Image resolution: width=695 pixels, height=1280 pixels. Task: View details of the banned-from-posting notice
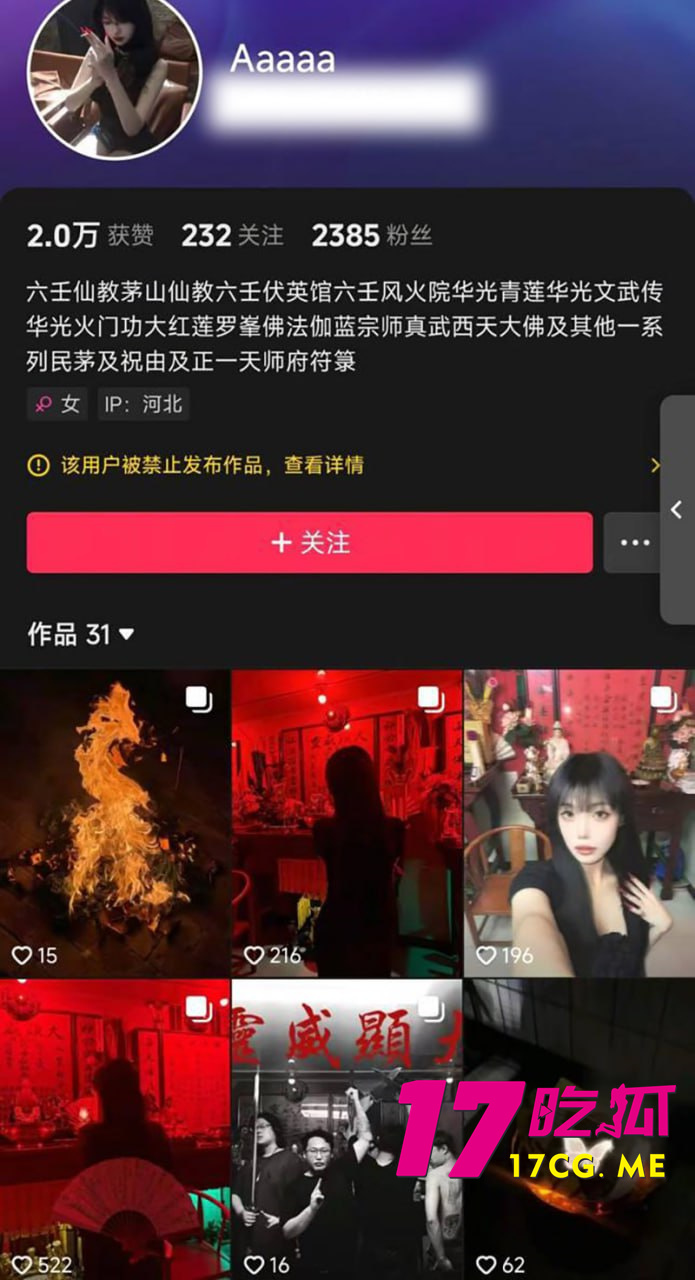tap(340, 465)
